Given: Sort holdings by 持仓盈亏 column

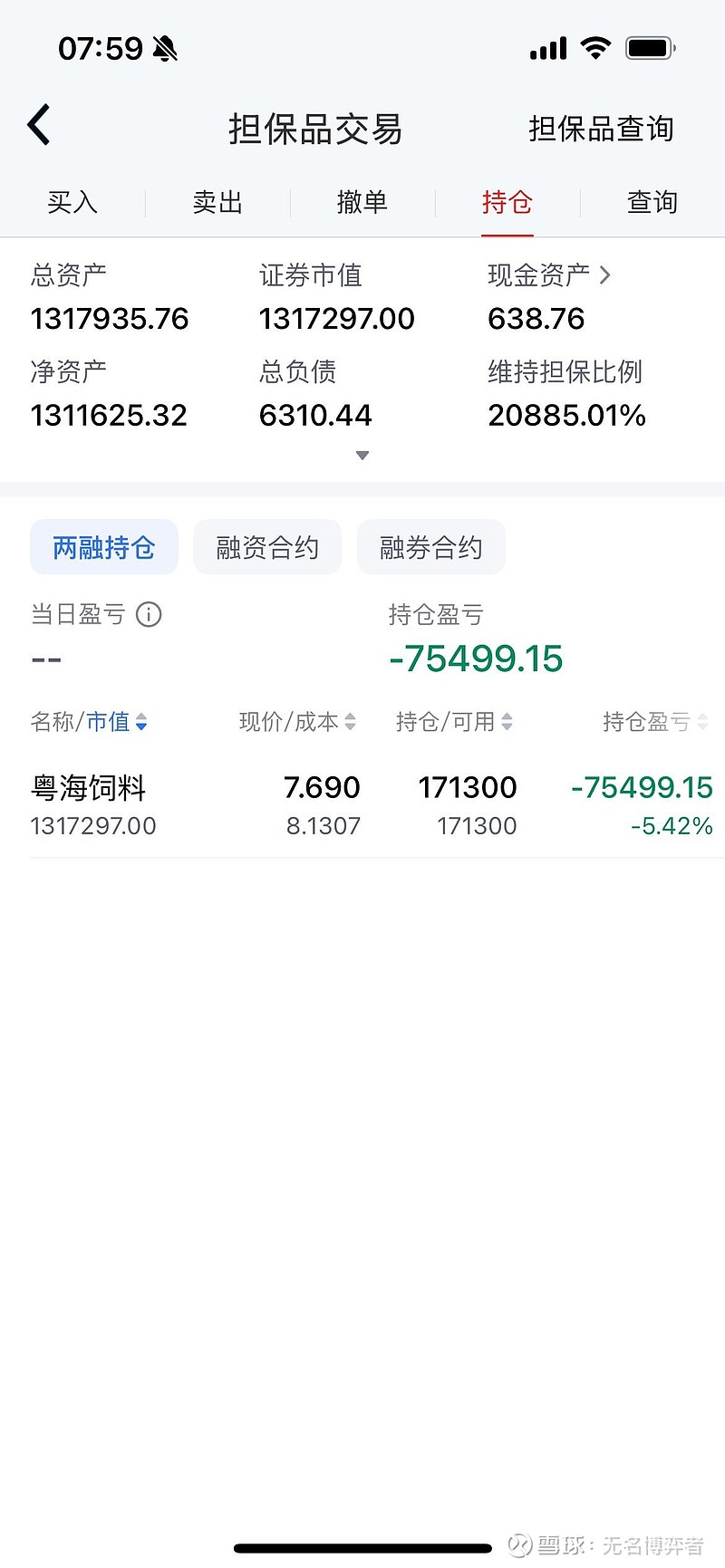Looking at the screenshot, I should 654,722.
